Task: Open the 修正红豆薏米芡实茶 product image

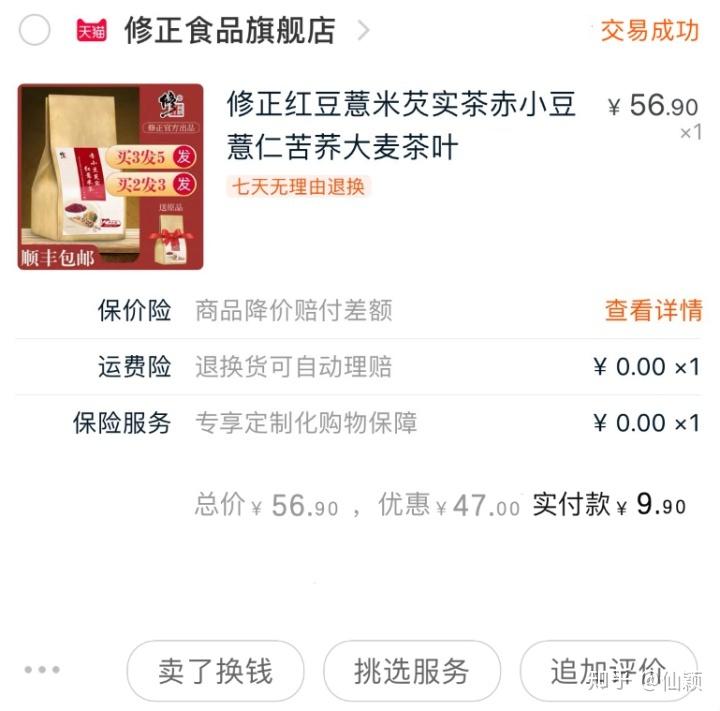Action: coord(110,177)
